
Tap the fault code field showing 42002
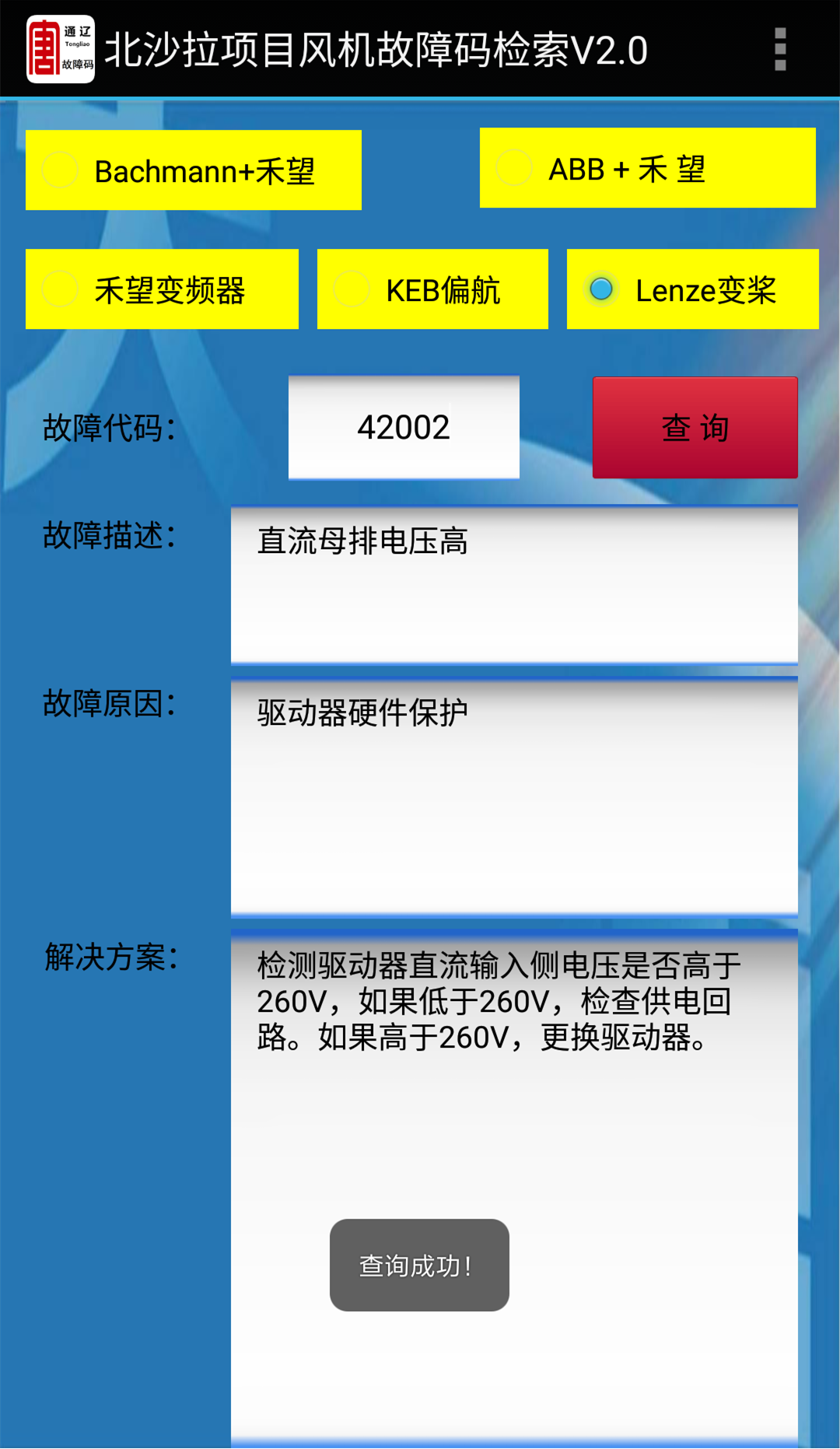404,427
